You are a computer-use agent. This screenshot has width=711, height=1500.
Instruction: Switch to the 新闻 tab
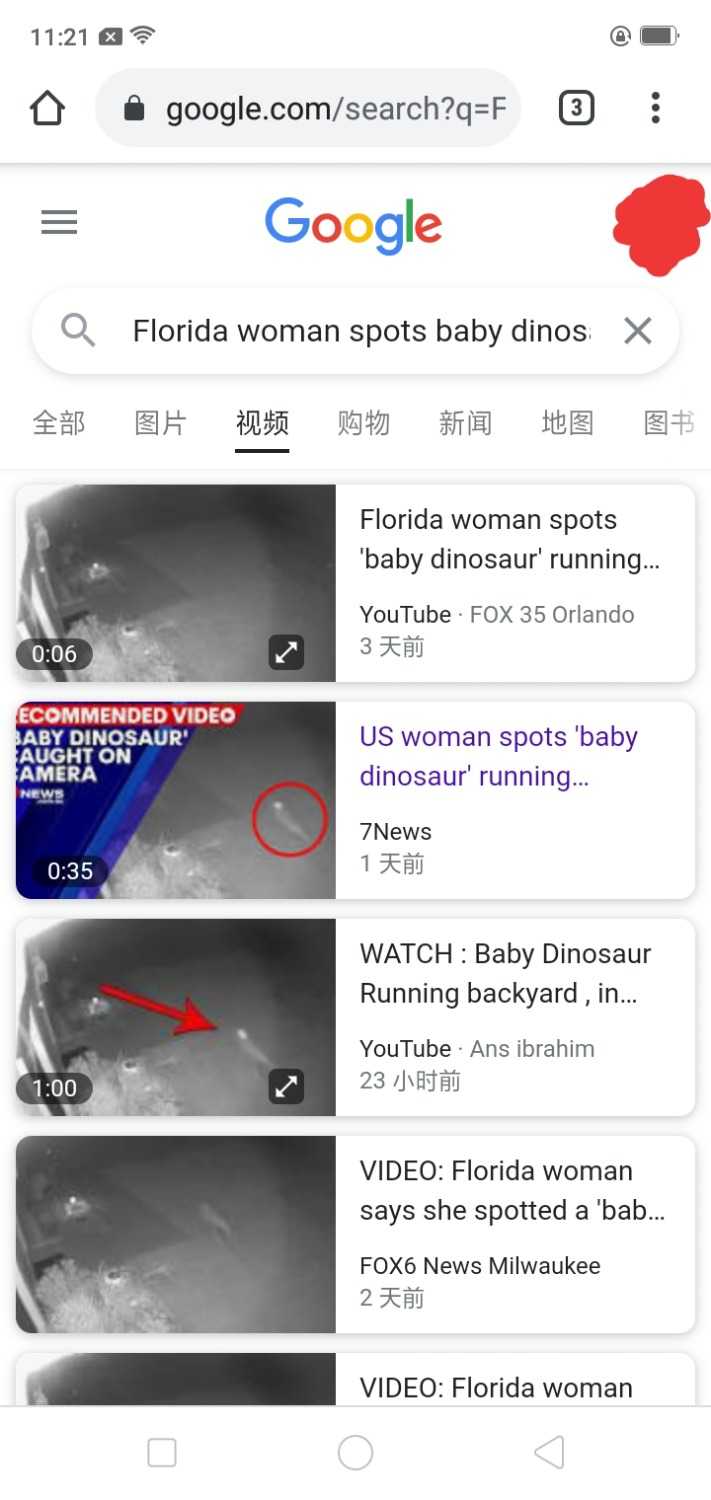(x=465, y=423)
